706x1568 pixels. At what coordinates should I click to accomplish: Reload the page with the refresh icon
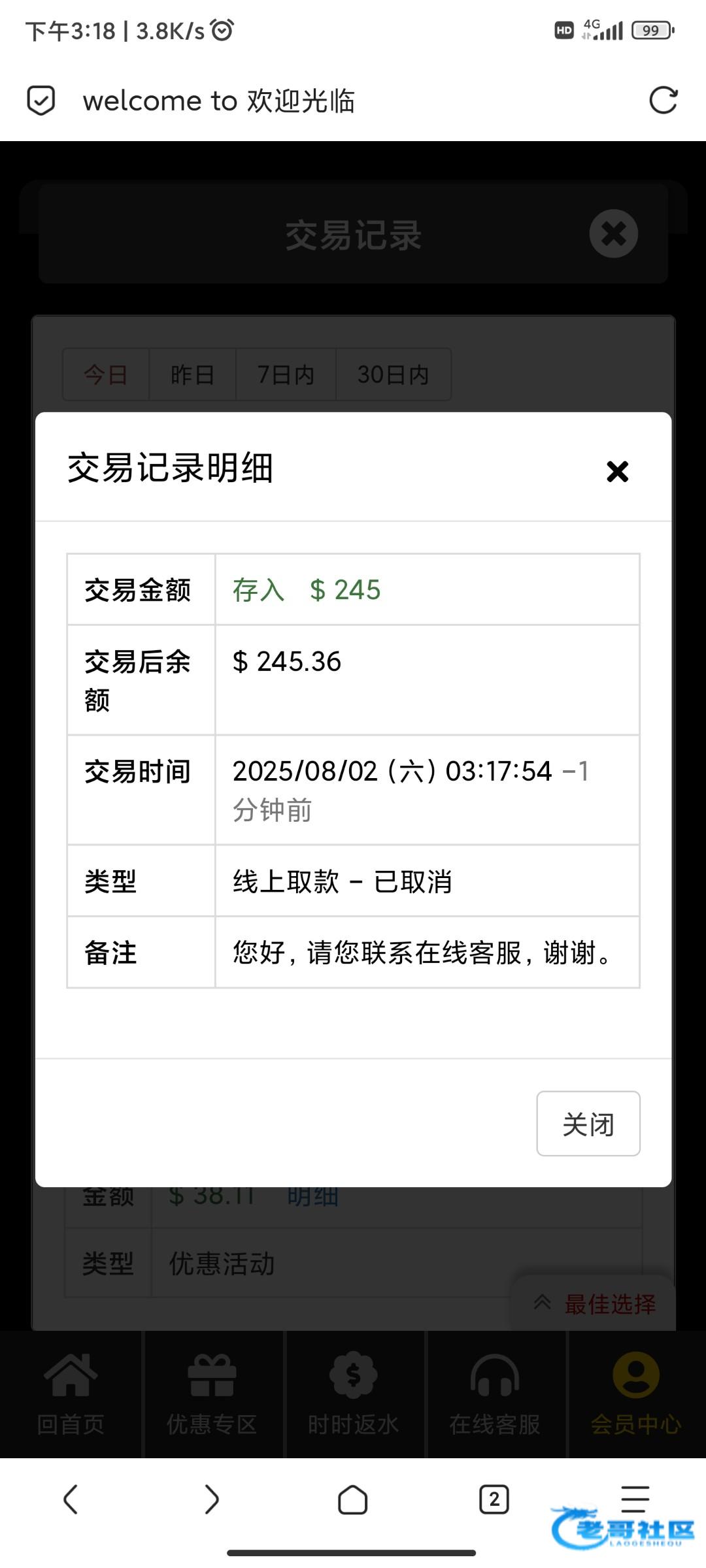(663, 101)
